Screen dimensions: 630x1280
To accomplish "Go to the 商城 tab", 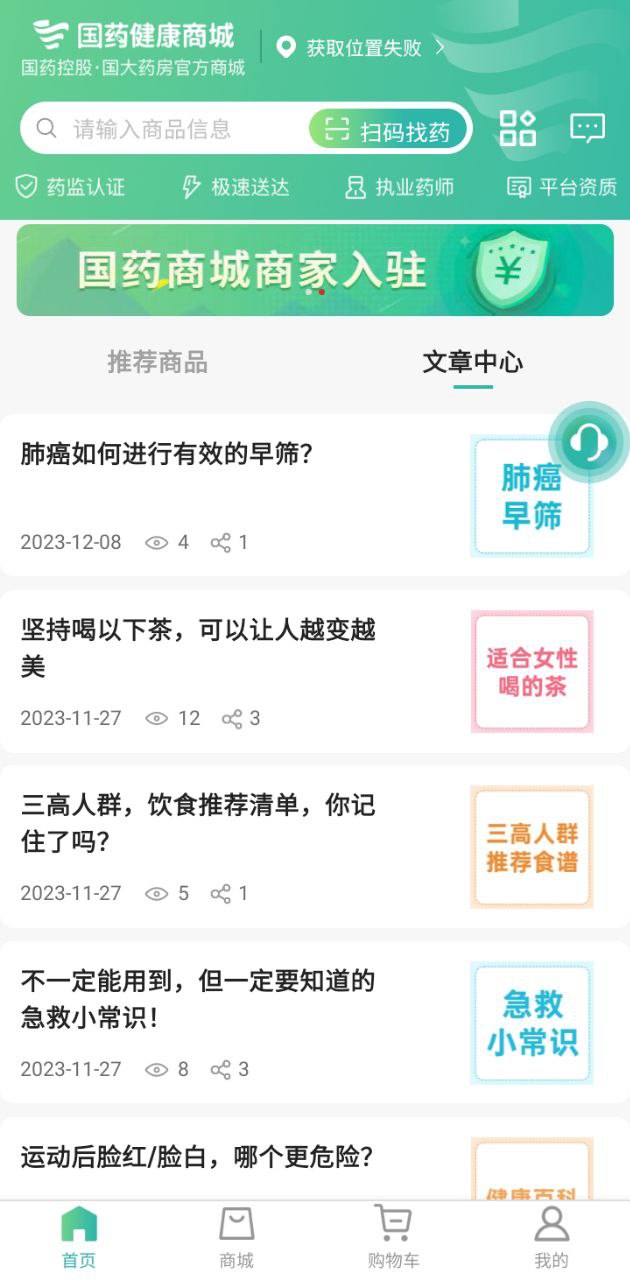I will [237, 1238].
